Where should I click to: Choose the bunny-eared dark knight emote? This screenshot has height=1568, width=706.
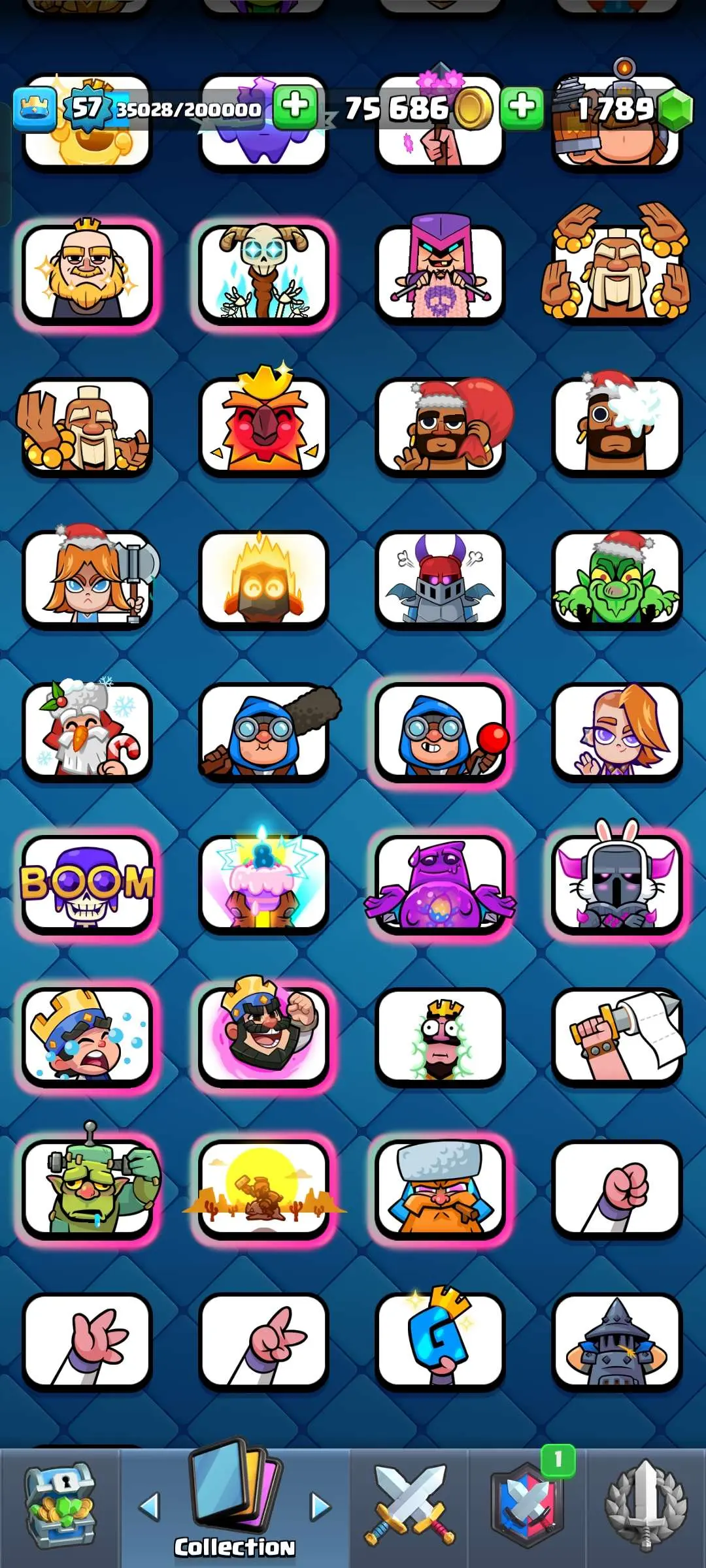tap(616, 884)
